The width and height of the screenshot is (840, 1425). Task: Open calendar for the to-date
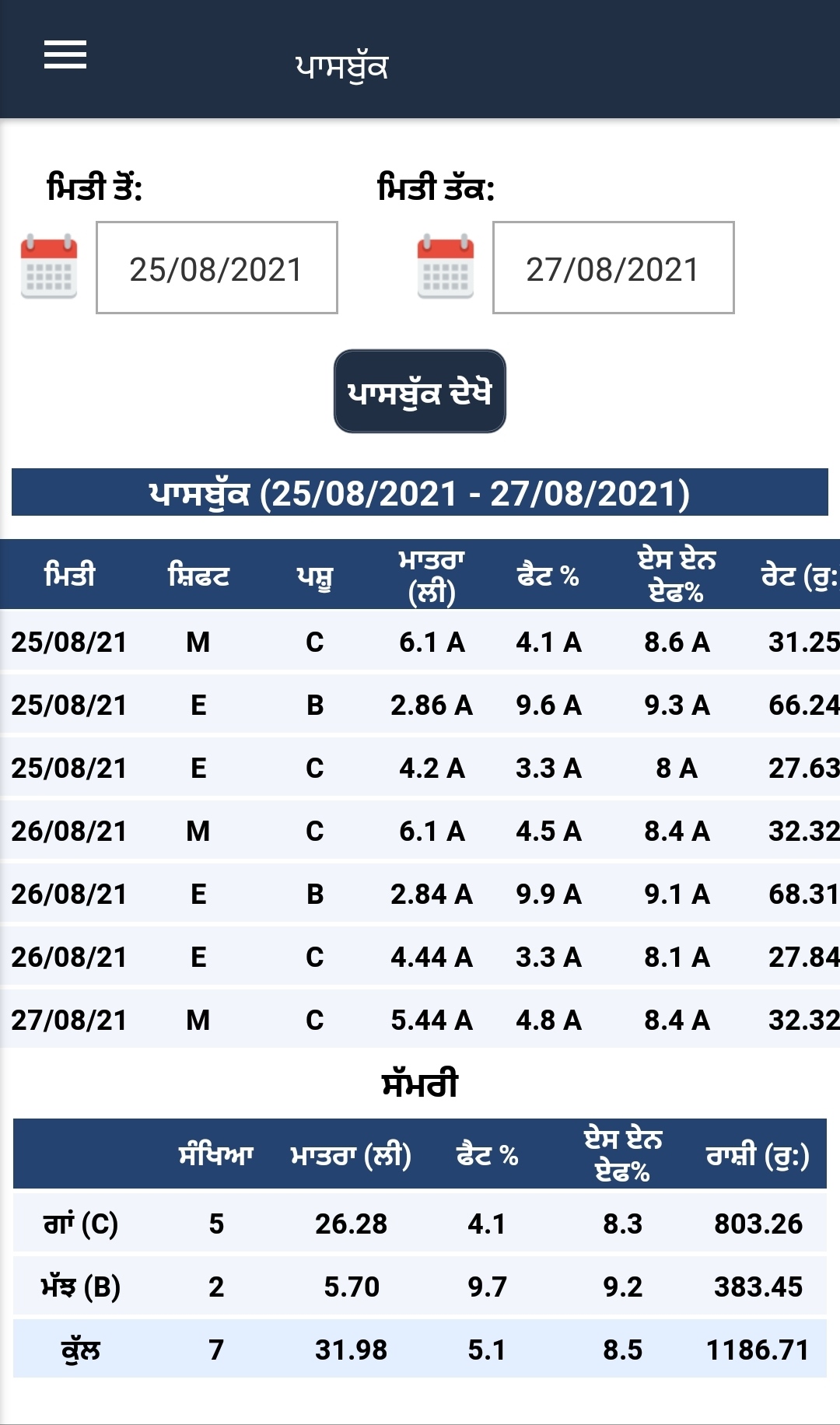pyautogui.click(x=446, y=267)
